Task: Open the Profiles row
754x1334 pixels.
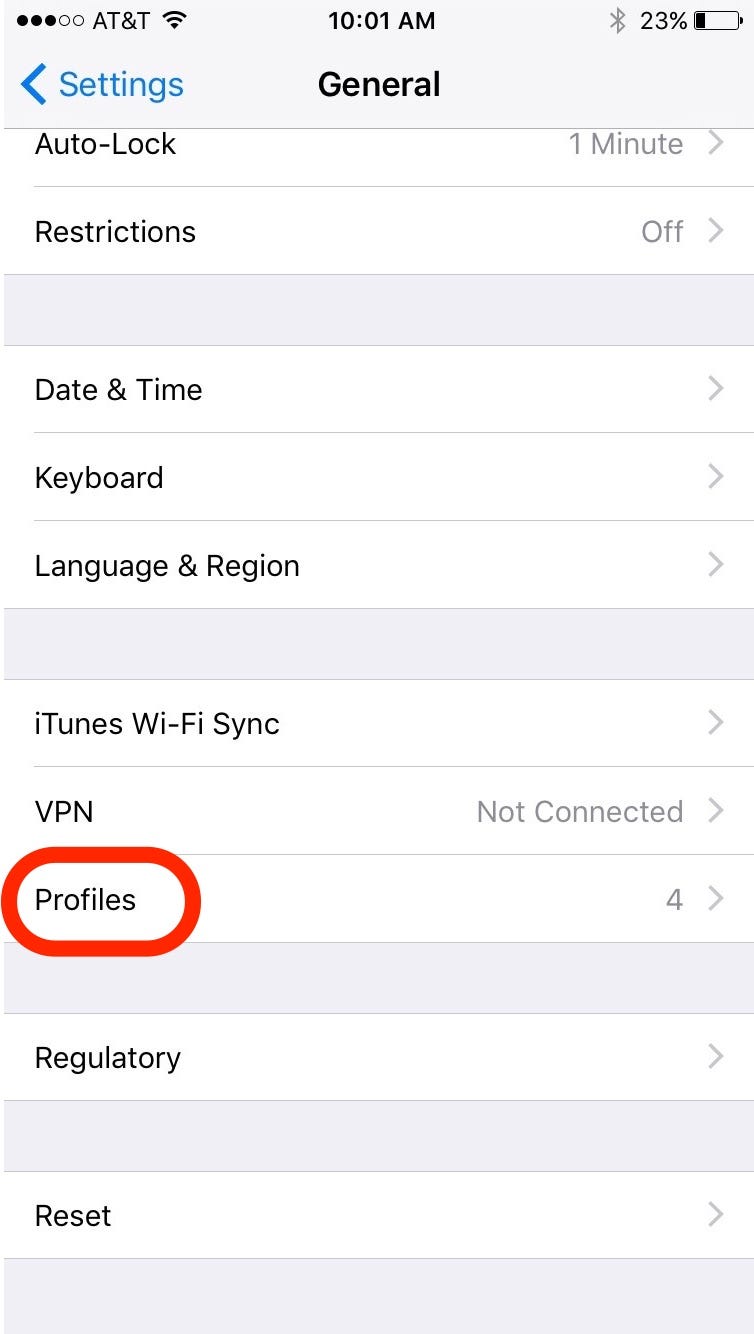Action: coord(378,899)
